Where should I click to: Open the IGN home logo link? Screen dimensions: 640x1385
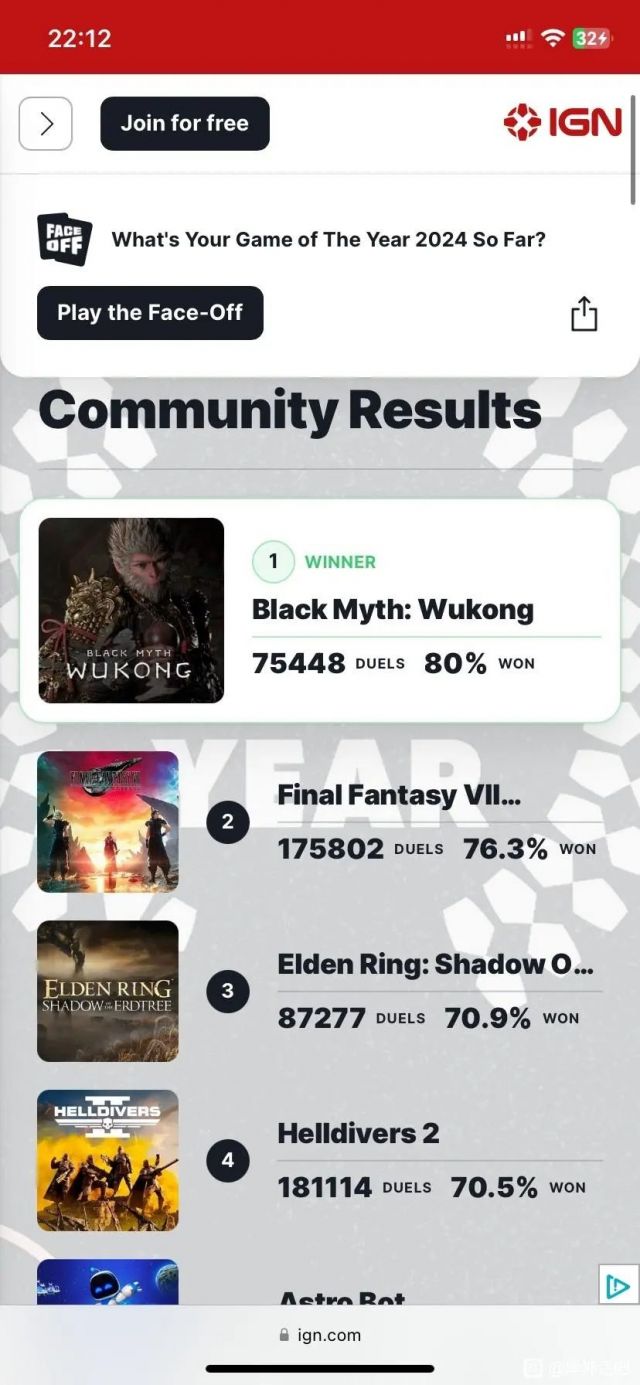point(563,123)
